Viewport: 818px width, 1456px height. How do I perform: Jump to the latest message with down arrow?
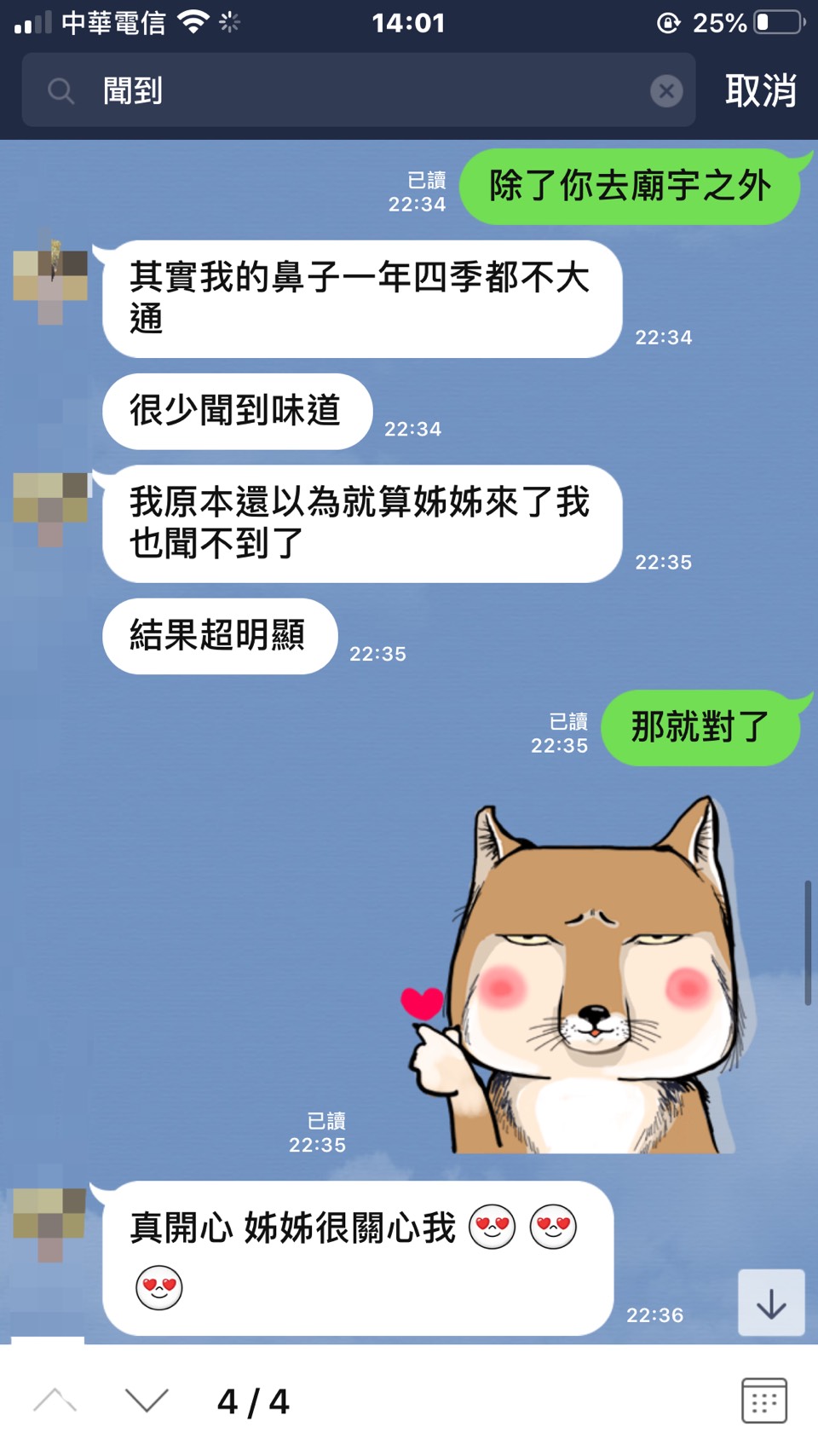(771, 1303)
